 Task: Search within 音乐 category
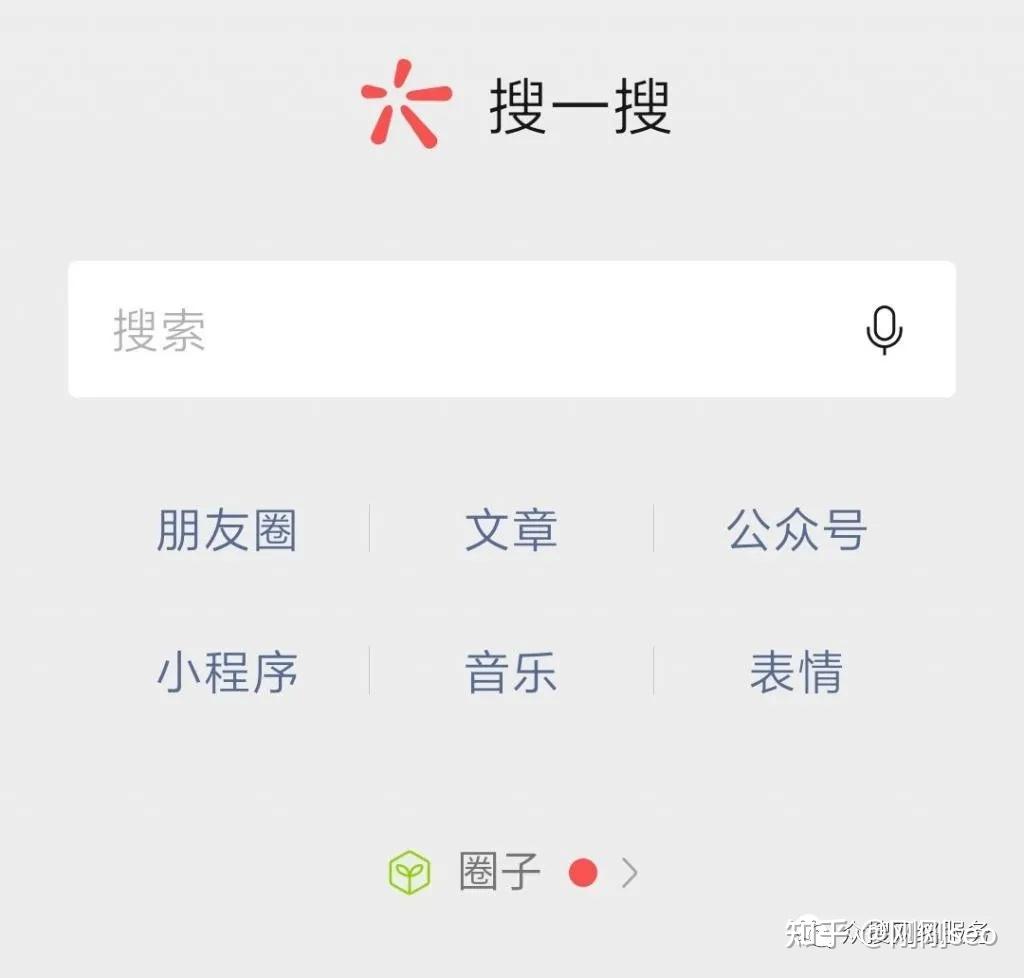(x=511, y=672)
